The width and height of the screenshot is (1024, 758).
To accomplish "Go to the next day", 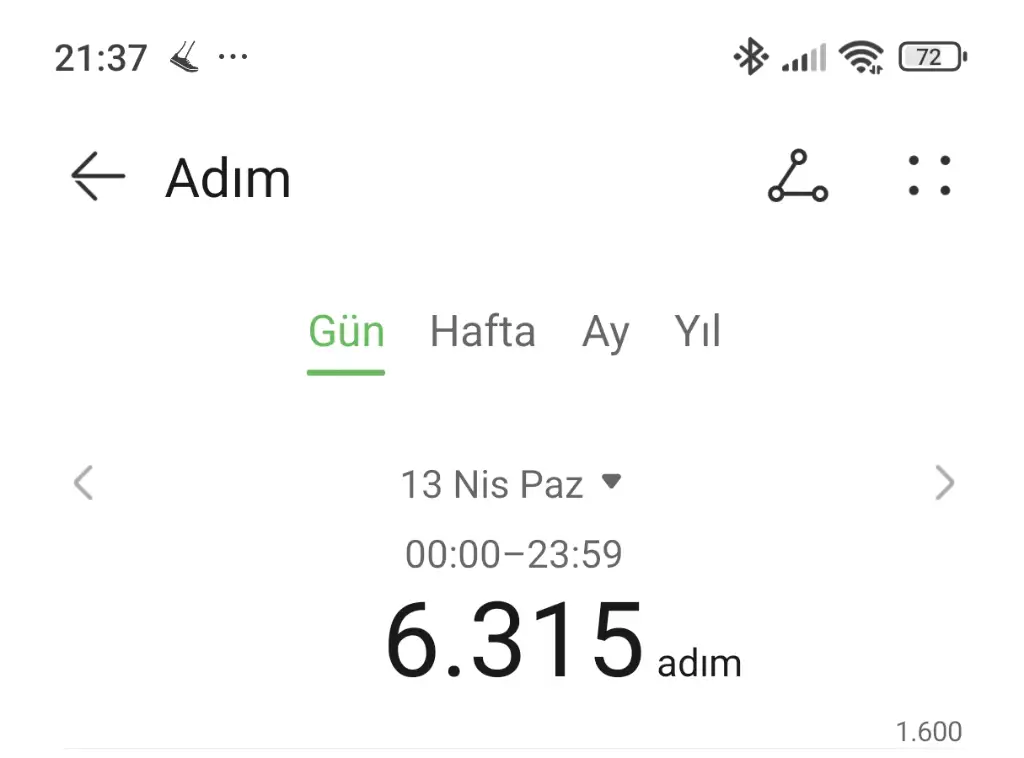I will coord(944,483).
